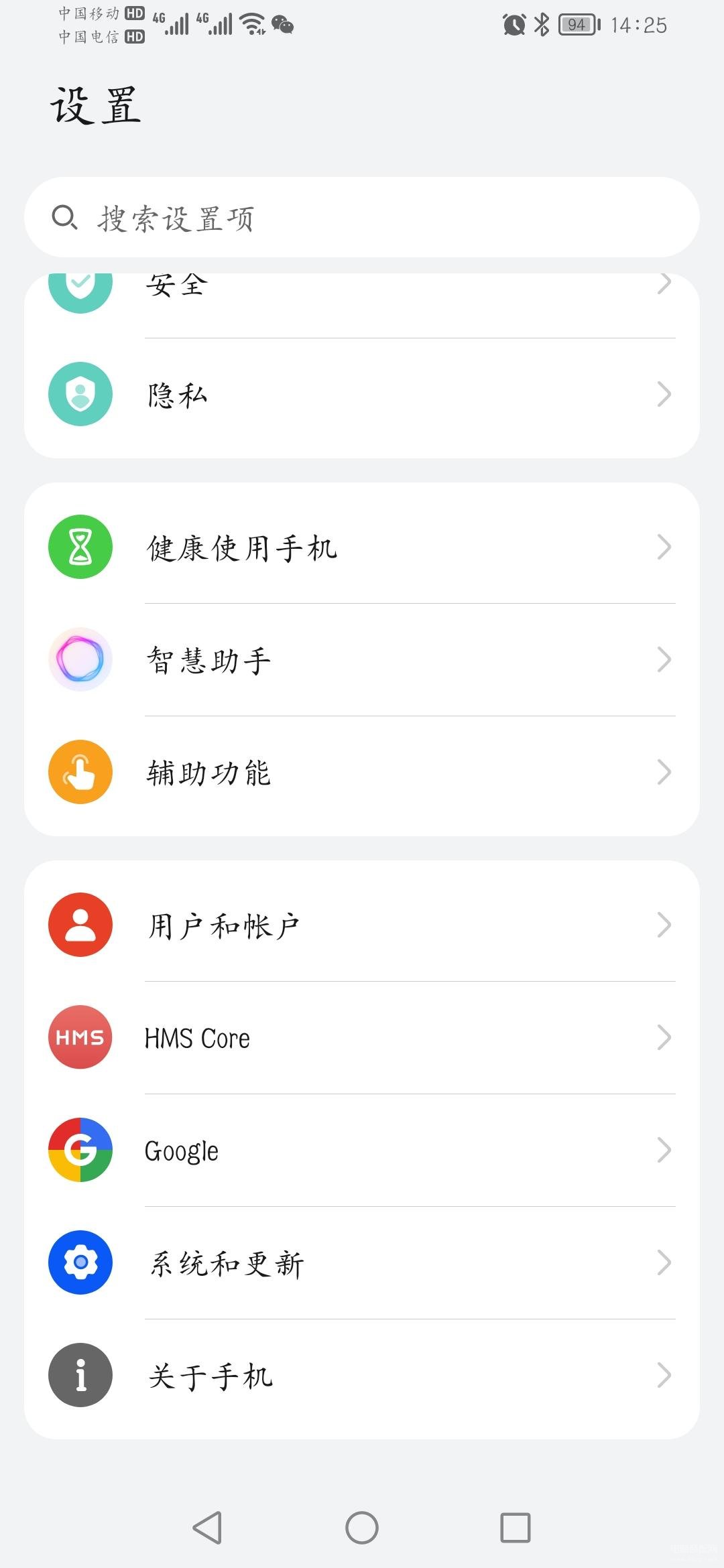
Task: Tap the HMS Core red circle icon
Action: pyautogui.click(x=80, y=1037)
